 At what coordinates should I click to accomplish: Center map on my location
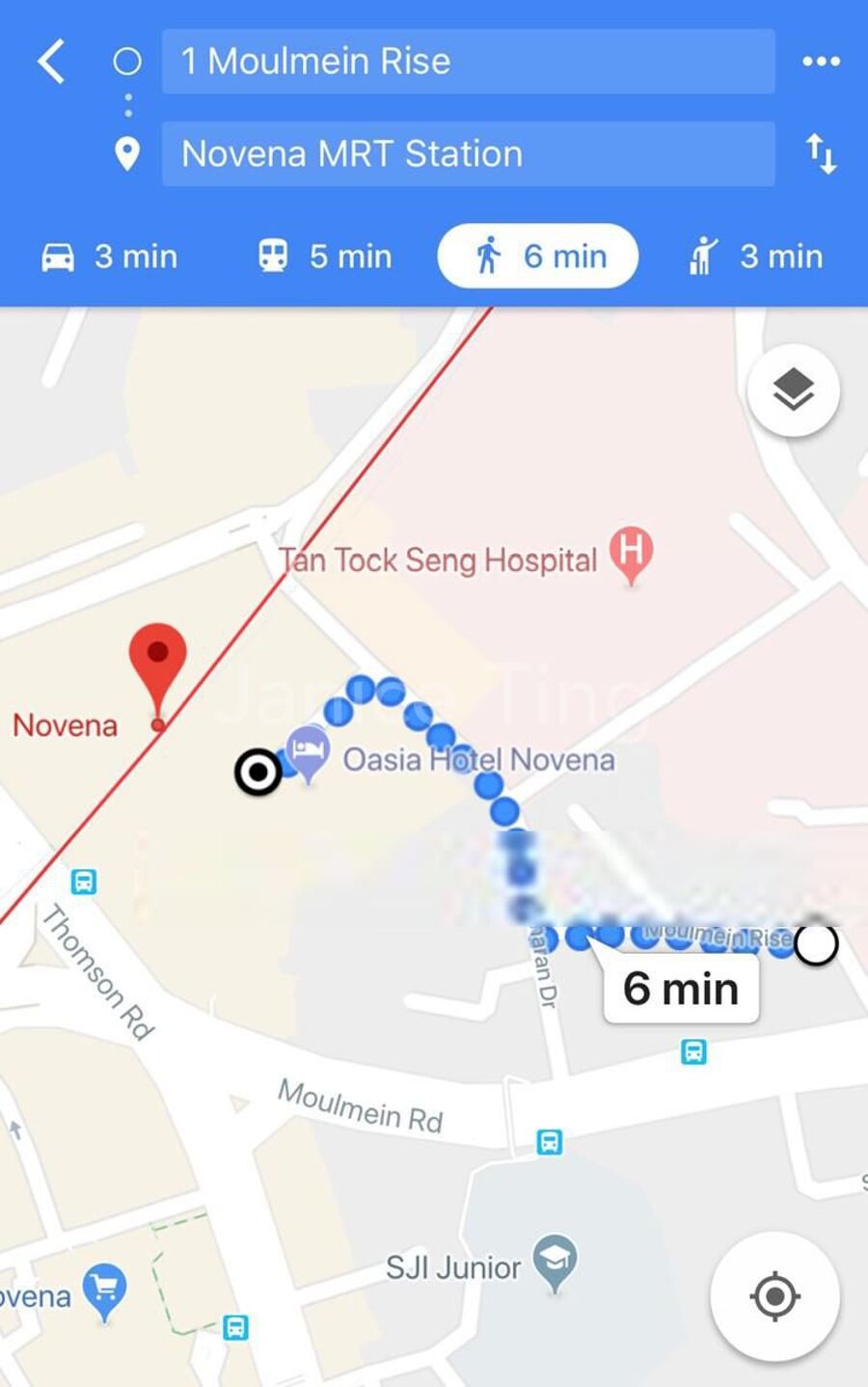click(774, 1295)
